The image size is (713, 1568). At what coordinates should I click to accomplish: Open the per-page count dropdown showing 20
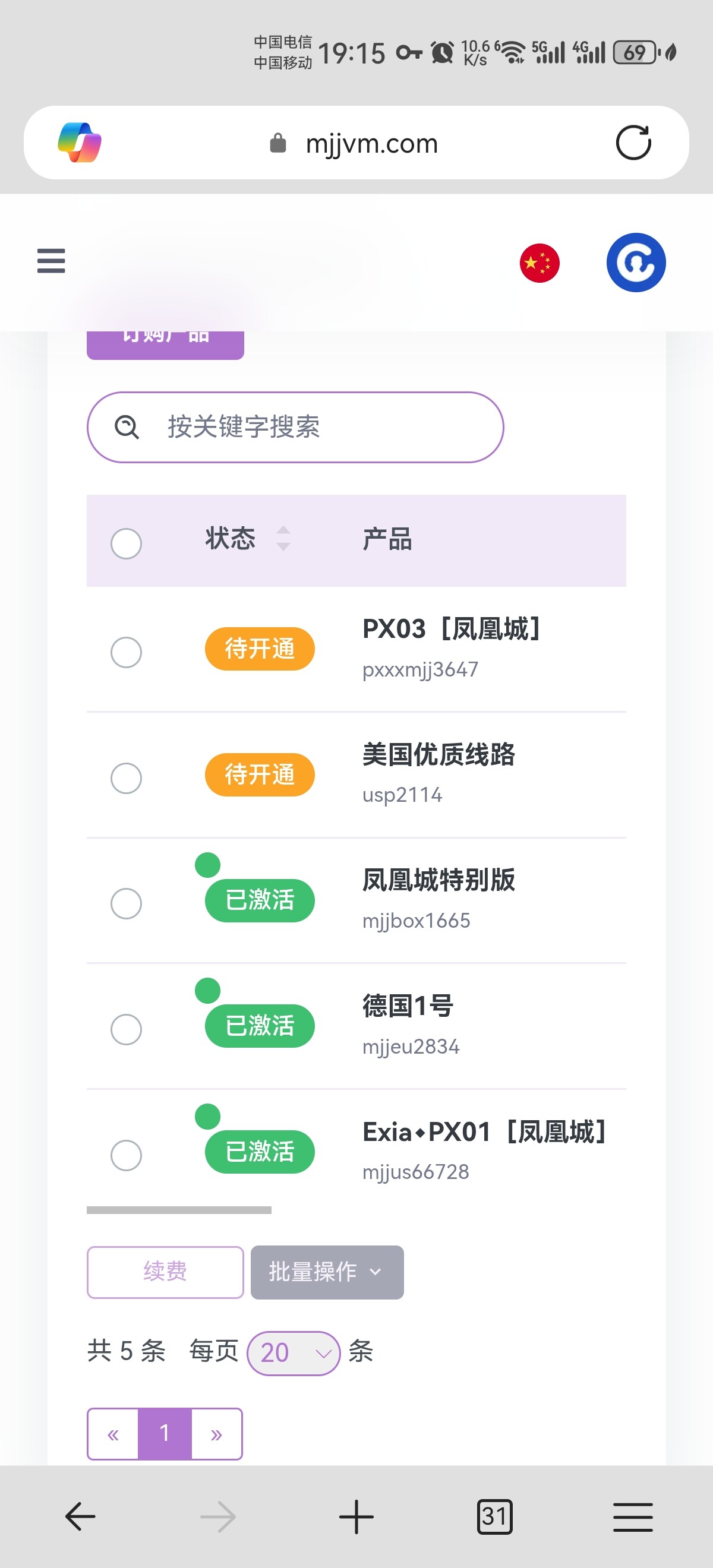293,1352
